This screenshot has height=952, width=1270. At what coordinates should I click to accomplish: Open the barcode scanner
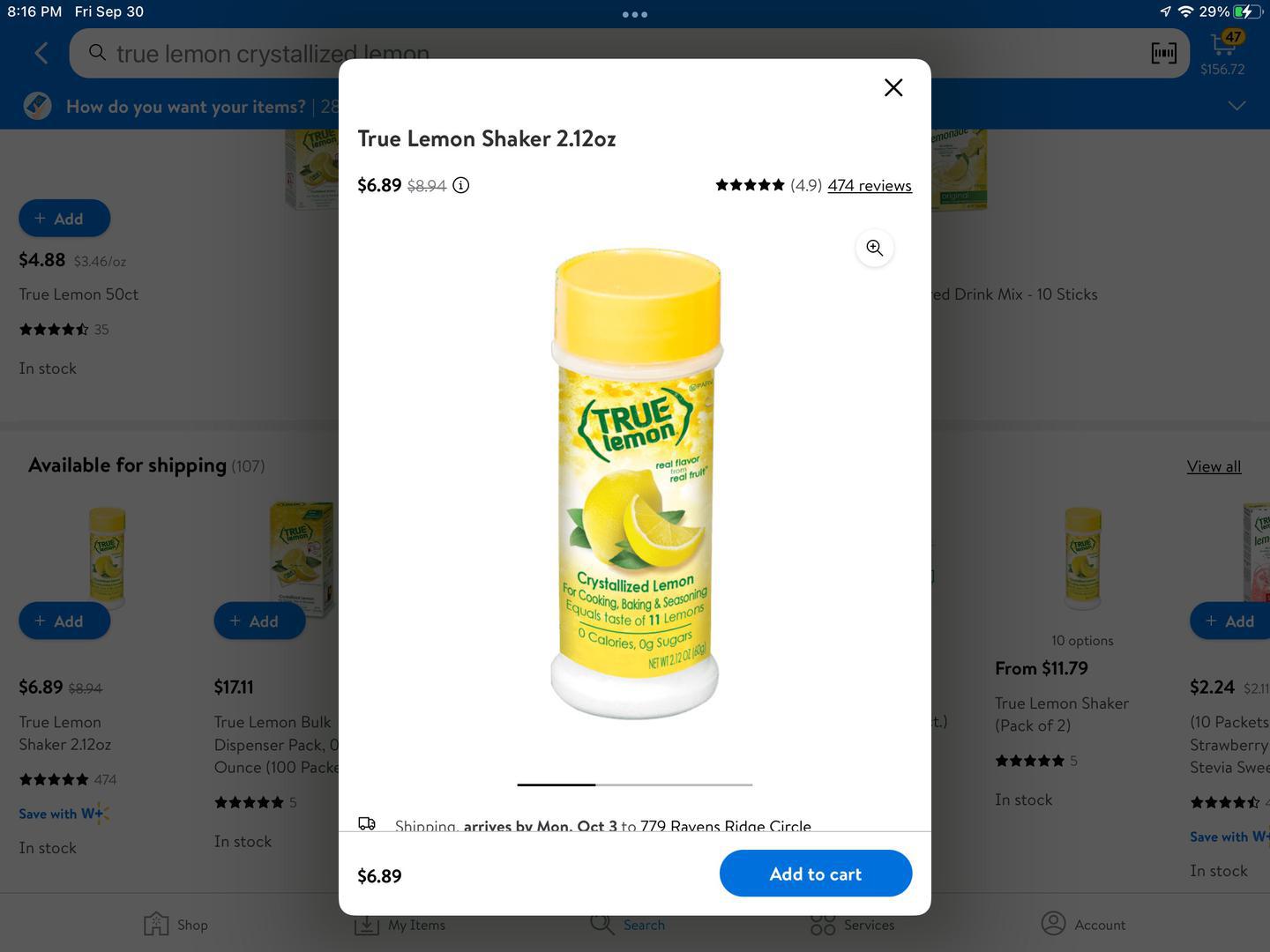pos(1163,54)
